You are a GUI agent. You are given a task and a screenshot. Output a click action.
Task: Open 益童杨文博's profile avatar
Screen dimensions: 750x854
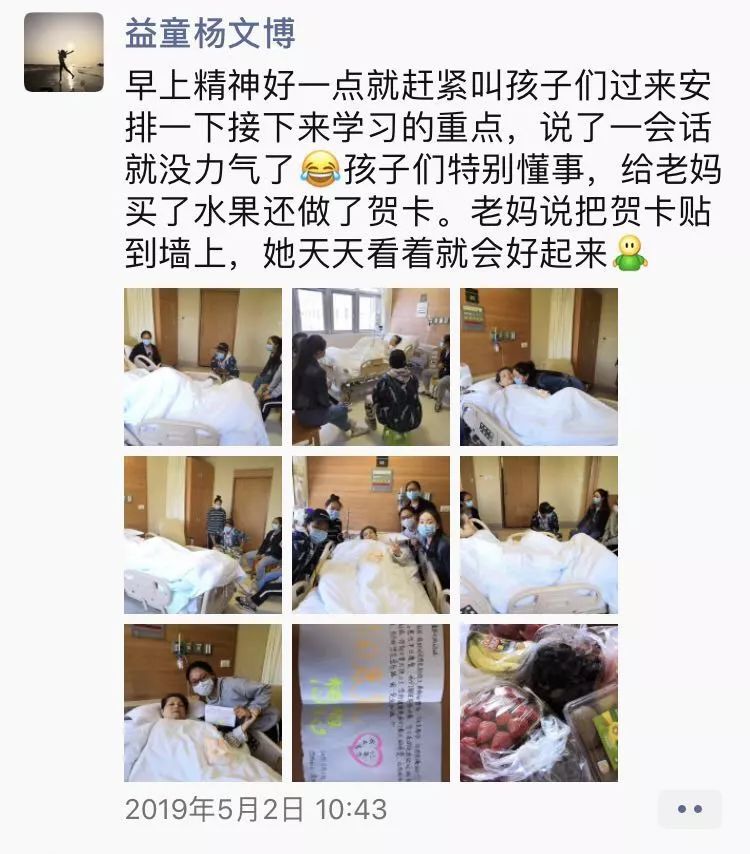(x=64, y=52)
